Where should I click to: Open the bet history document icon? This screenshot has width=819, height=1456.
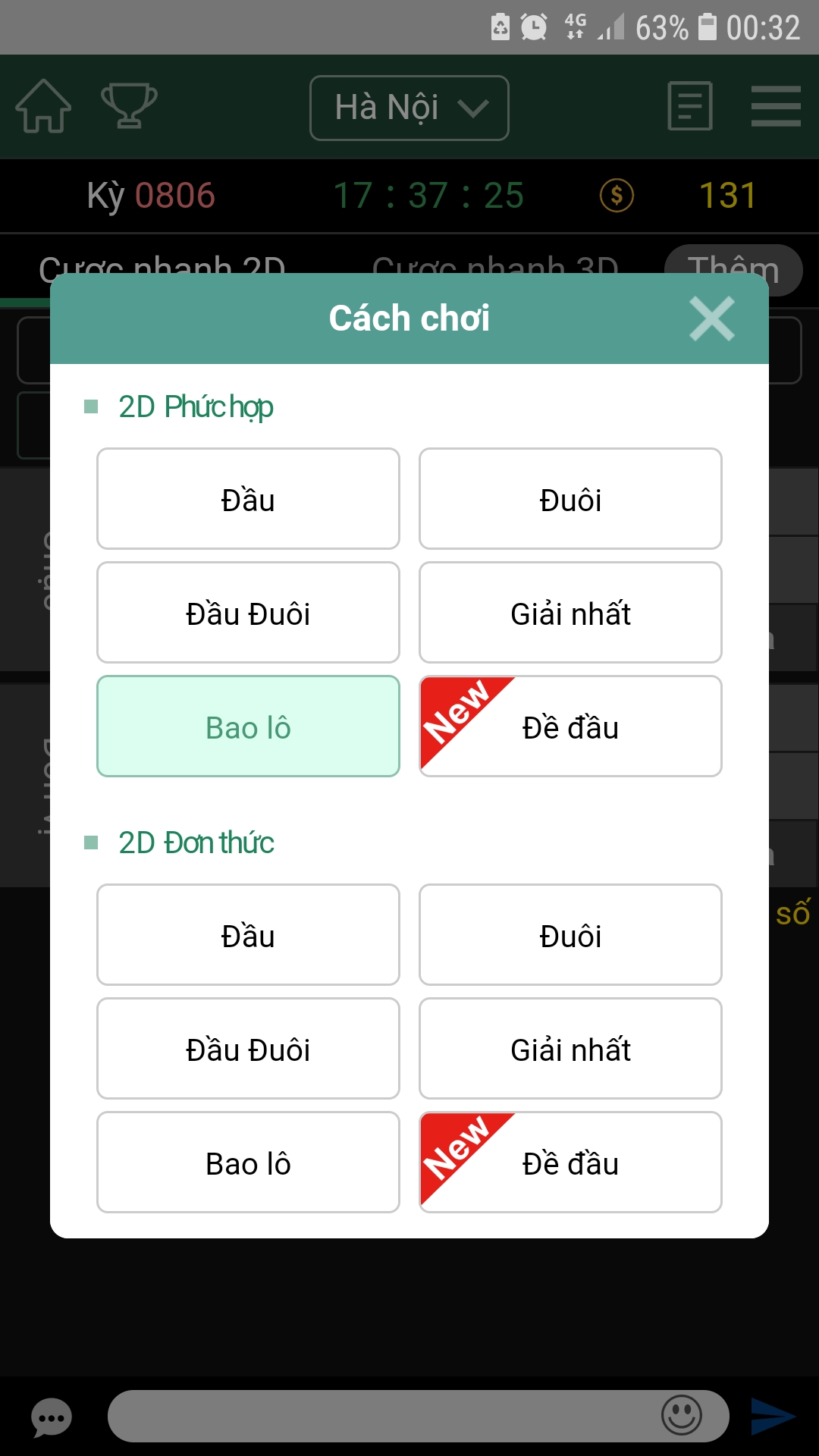[690, 106]
